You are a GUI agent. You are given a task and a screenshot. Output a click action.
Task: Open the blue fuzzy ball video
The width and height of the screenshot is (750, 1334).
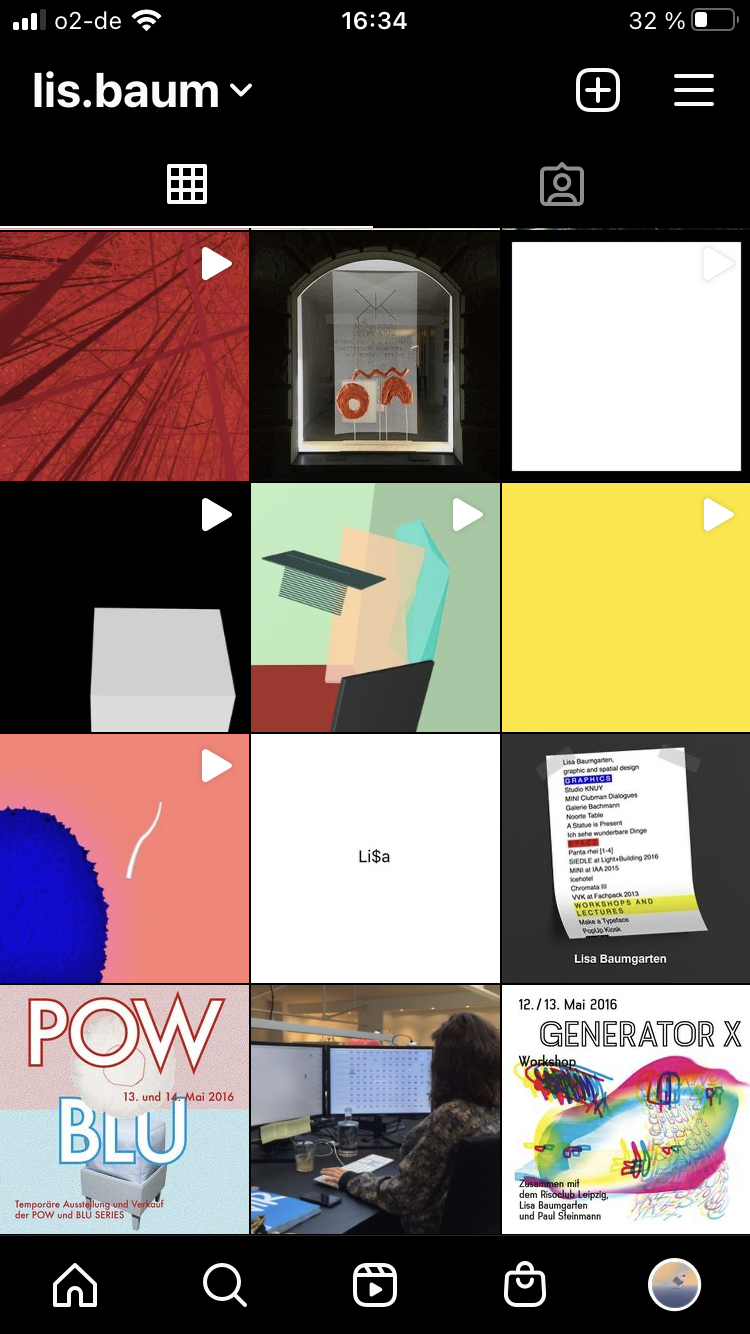pyautogui.click(x=124, y=859)
